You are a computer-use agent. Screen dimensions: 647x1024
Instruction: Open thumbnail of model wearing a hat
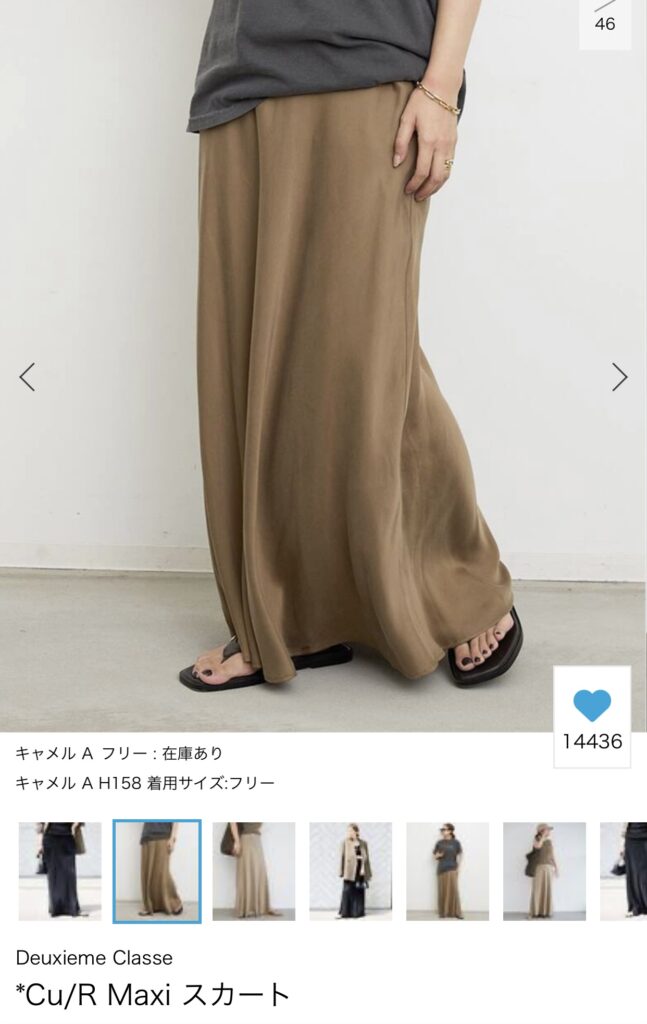pyautogui.click(x=544, y=870)
